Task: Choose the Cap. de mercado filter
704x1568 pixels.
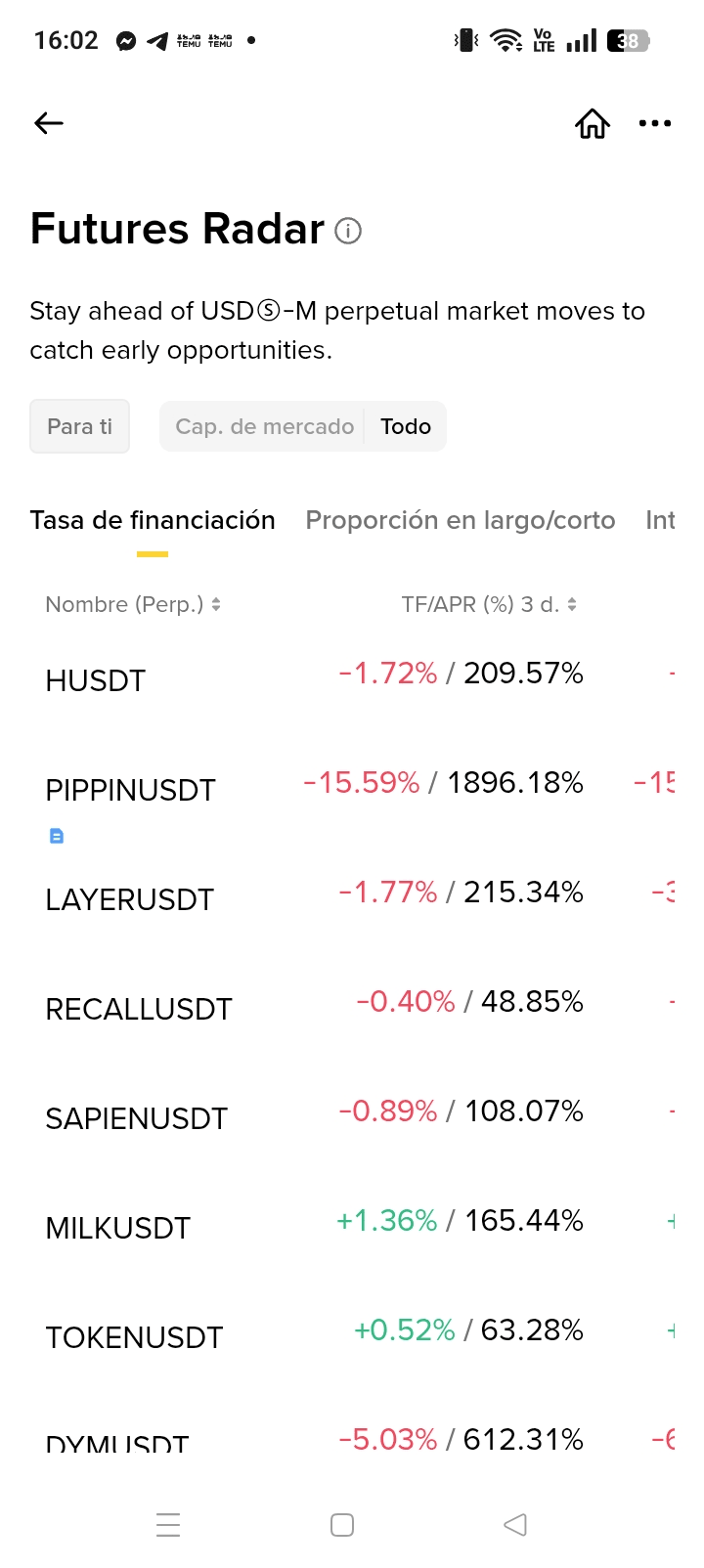Action: [x=264, y=427]
